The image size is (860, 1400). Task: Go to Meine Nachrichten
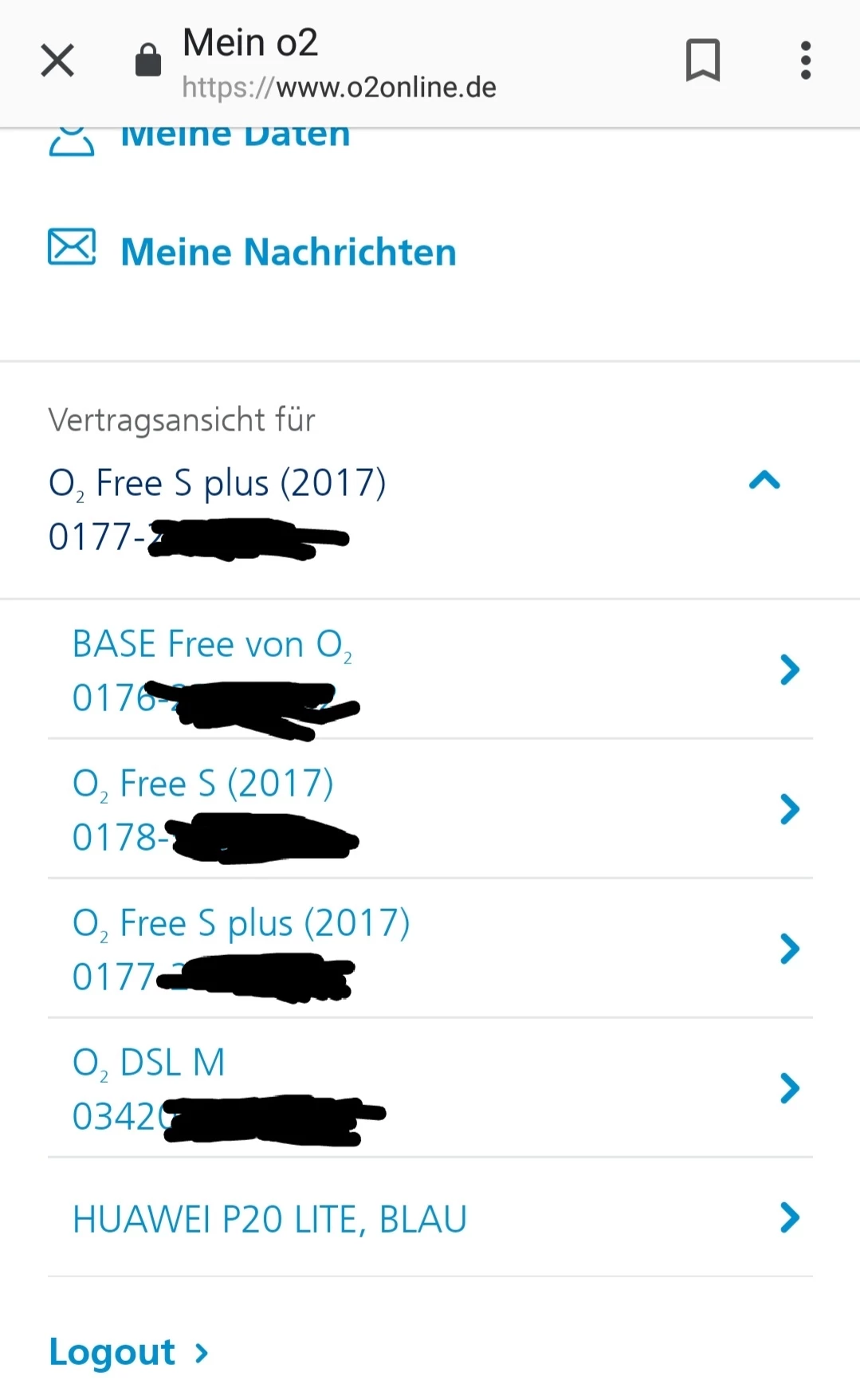[x=288, y=252]
